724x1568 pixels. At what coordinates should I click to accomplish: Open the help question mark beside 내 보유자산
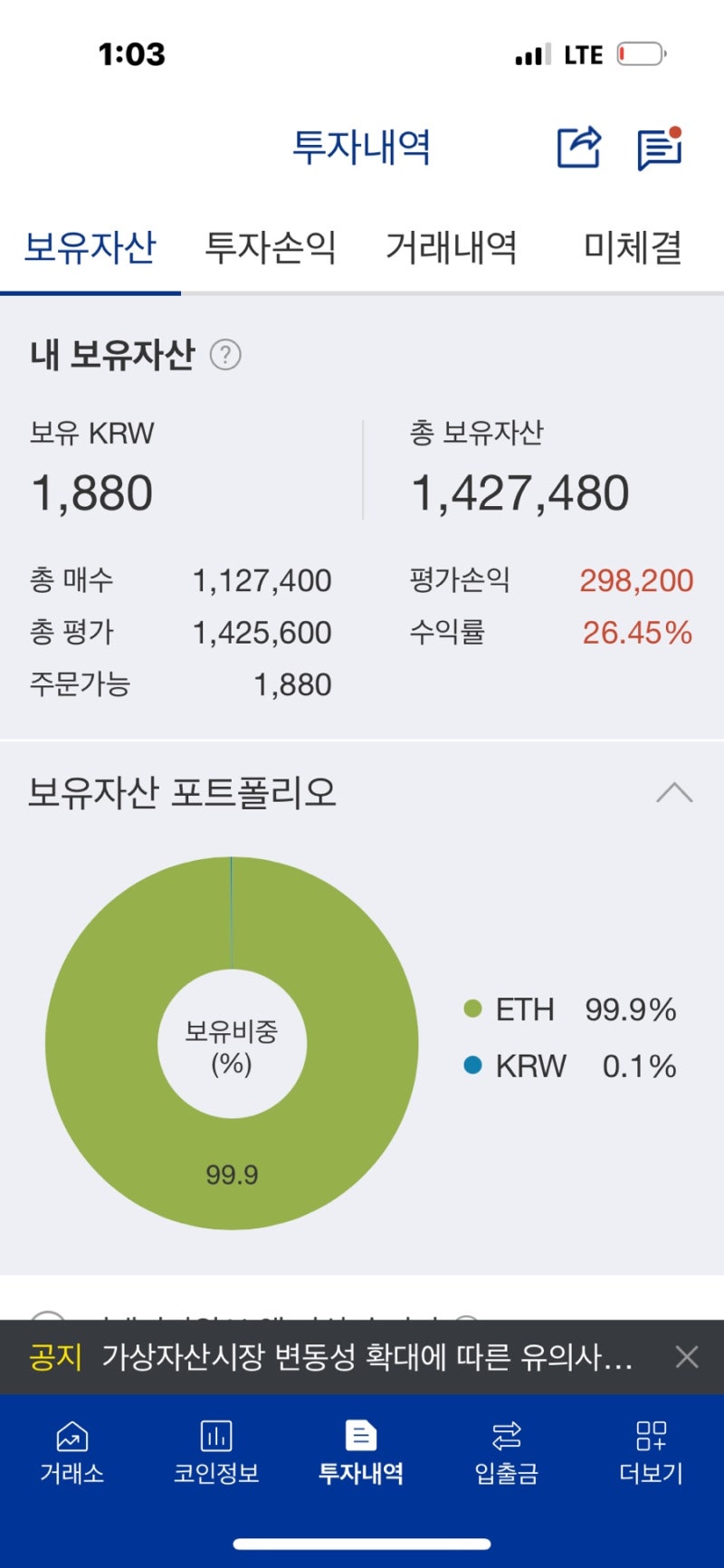[x=224, y=355]
